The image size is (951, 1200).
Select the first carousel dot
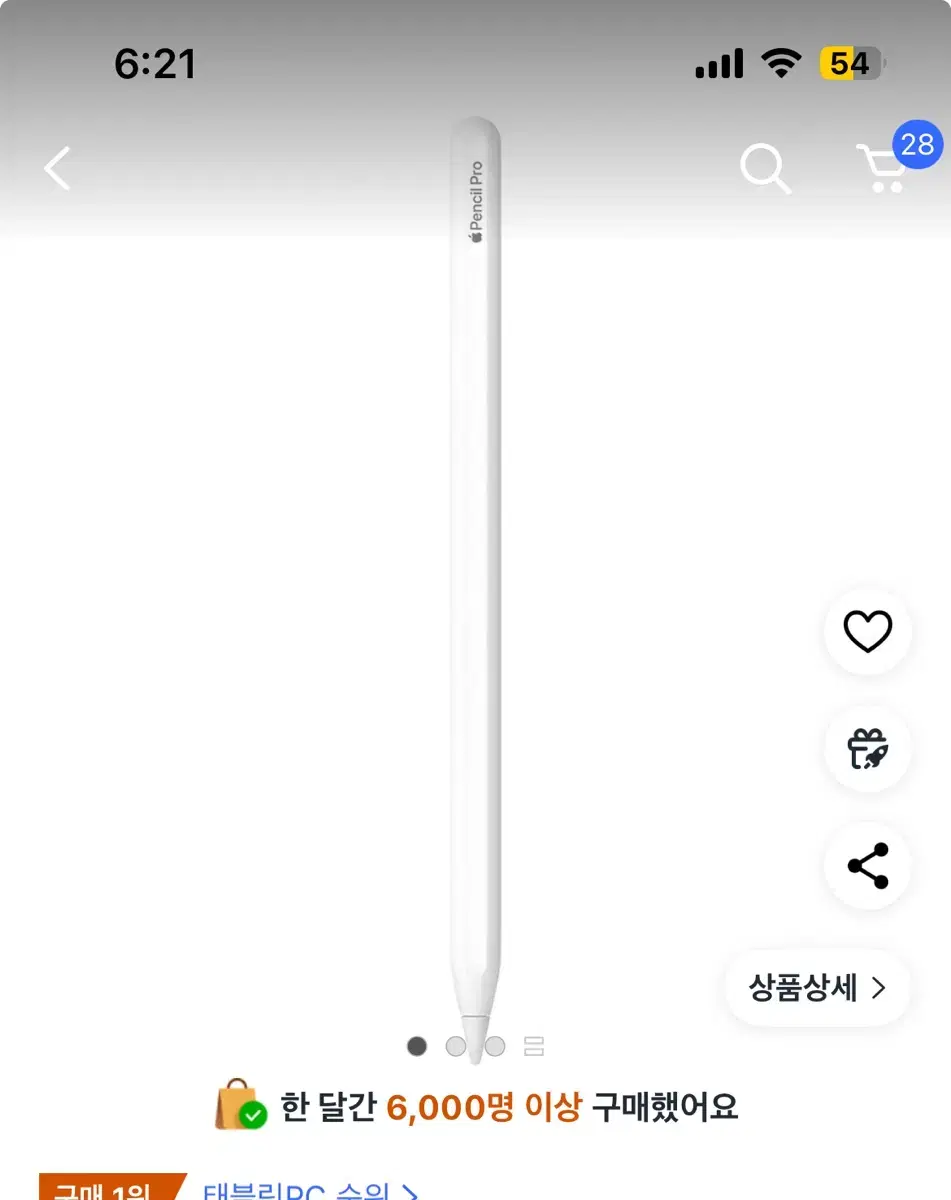pyautogui.click(x=417, y=1045)
